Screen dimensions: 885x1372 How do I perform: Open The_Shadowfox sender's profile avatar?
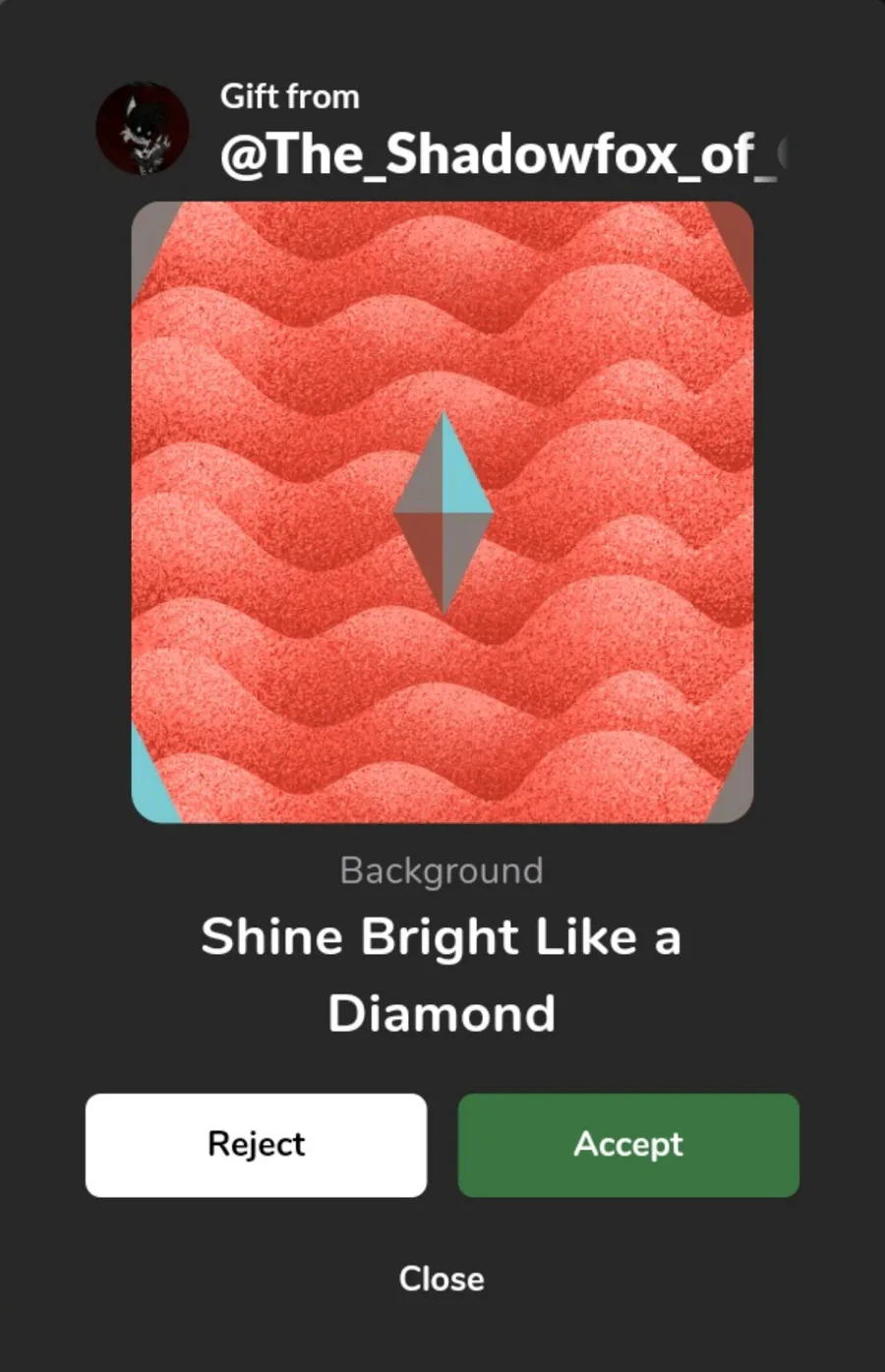[142, 129]
